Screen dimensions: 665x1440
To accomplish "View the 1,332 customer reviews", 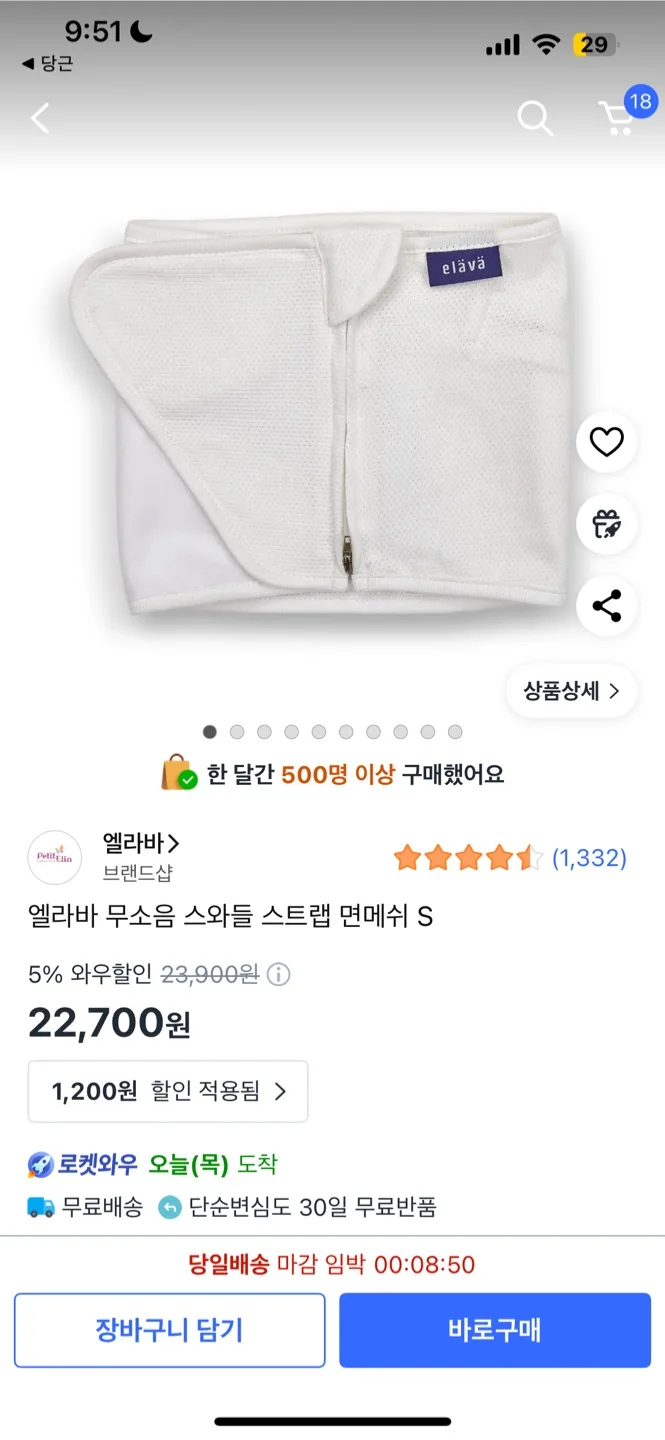I will point(589,858).
